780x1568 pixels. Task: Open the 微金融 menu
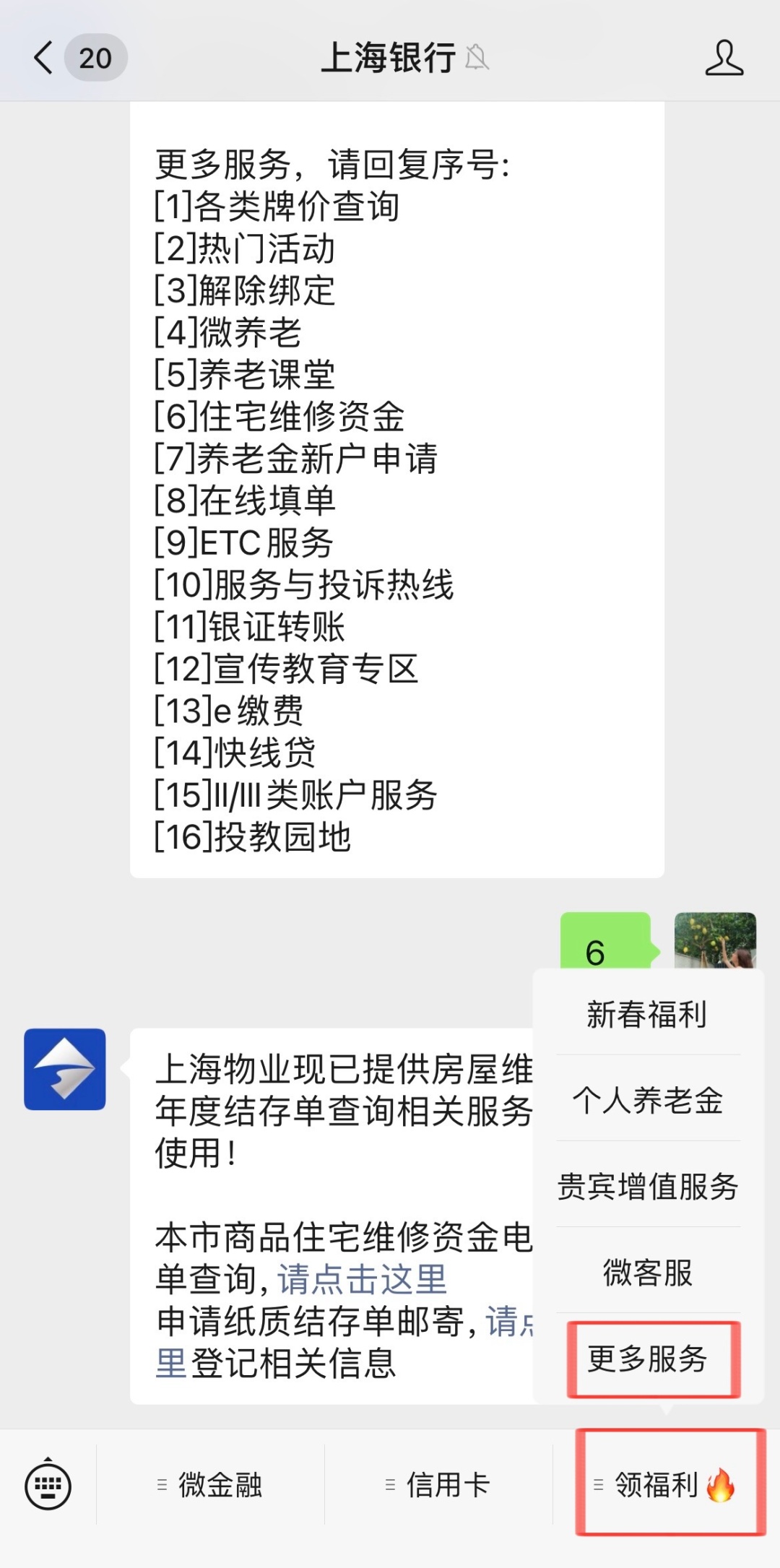[210, 1486]
